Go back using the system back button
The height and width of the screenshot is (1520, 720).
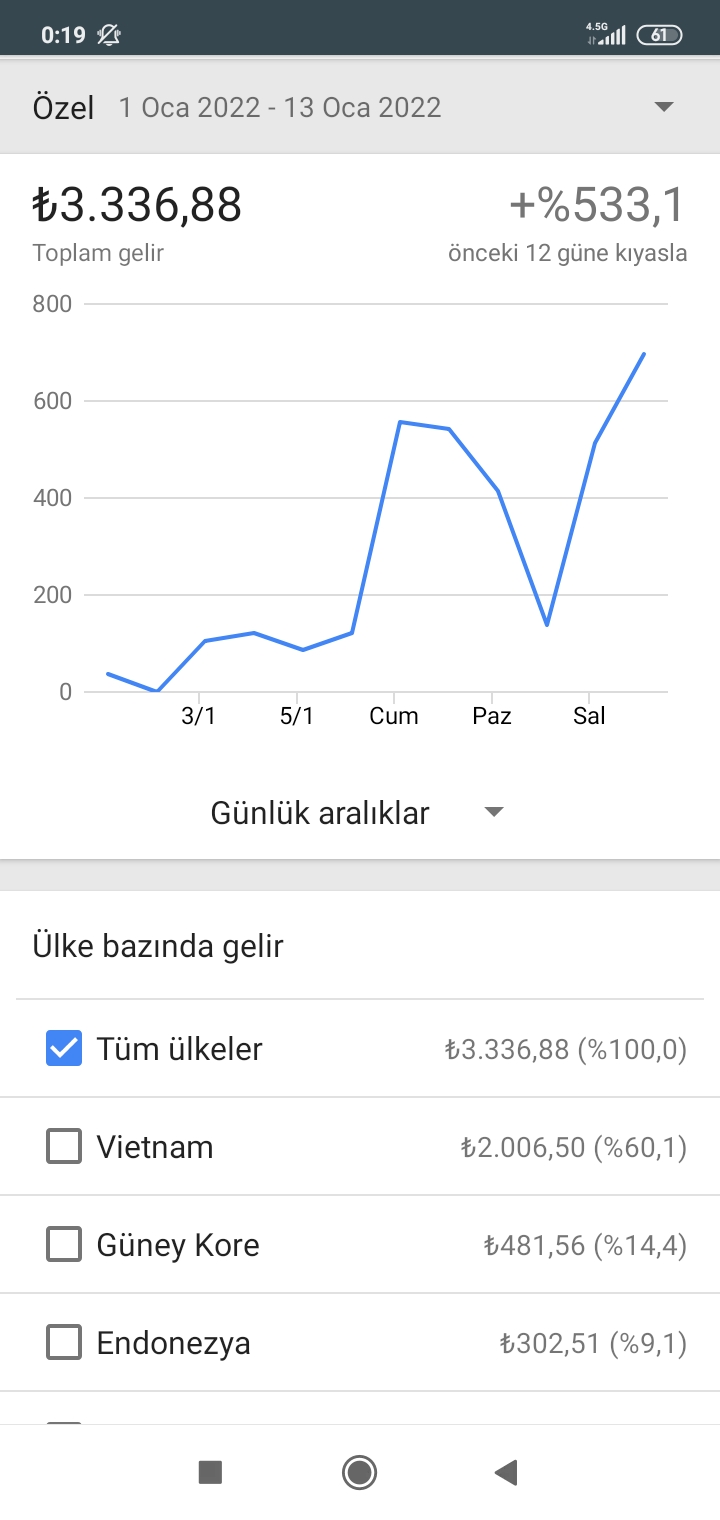[506, 1472]
